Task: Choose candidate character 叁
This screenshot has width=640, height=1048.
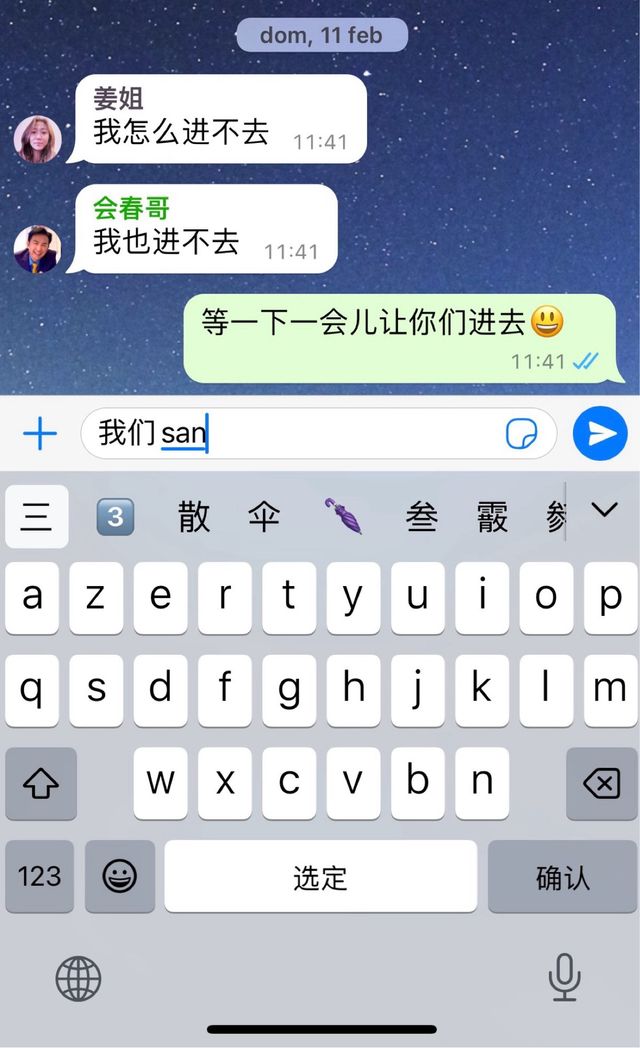Action: click(422, 516)
